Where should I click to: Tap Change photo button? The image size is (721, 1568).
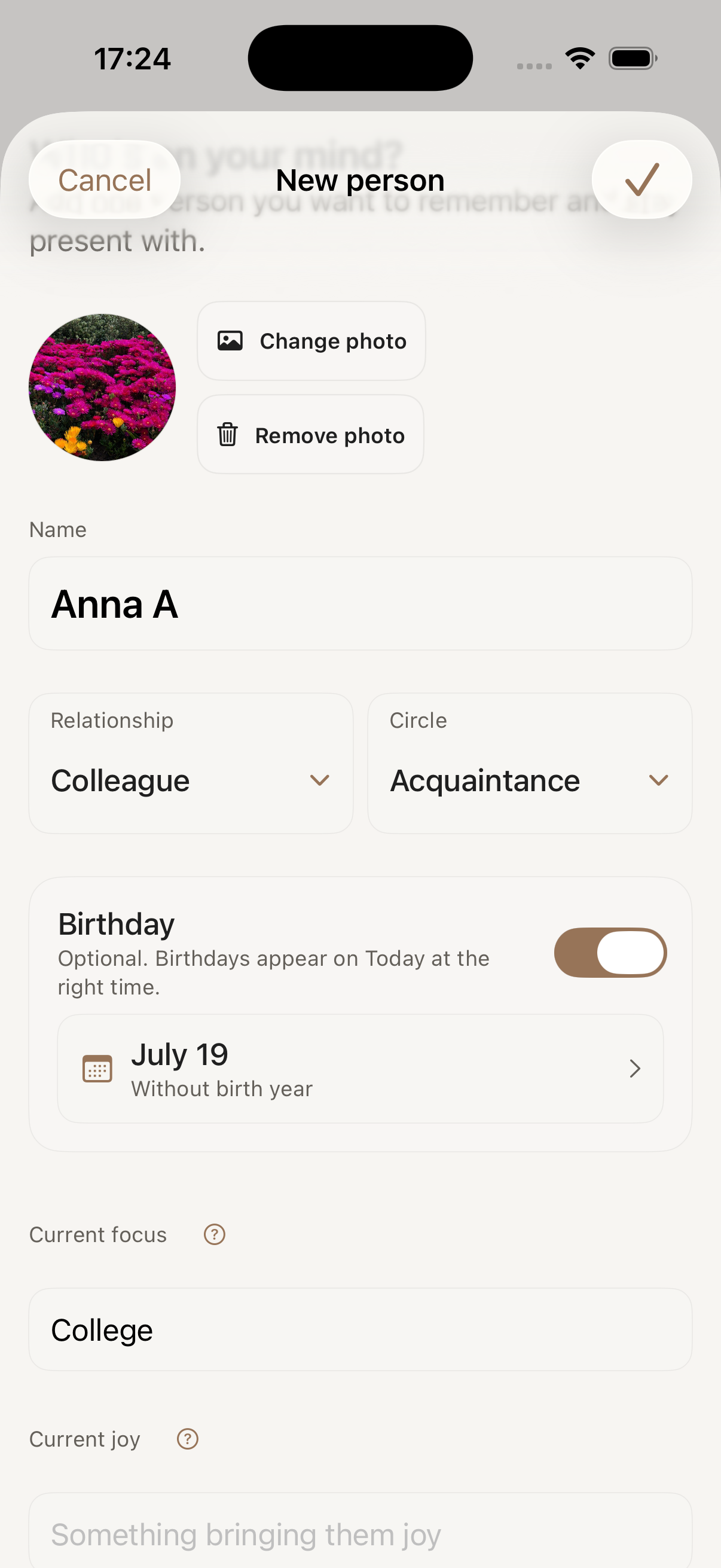[311, 341]
